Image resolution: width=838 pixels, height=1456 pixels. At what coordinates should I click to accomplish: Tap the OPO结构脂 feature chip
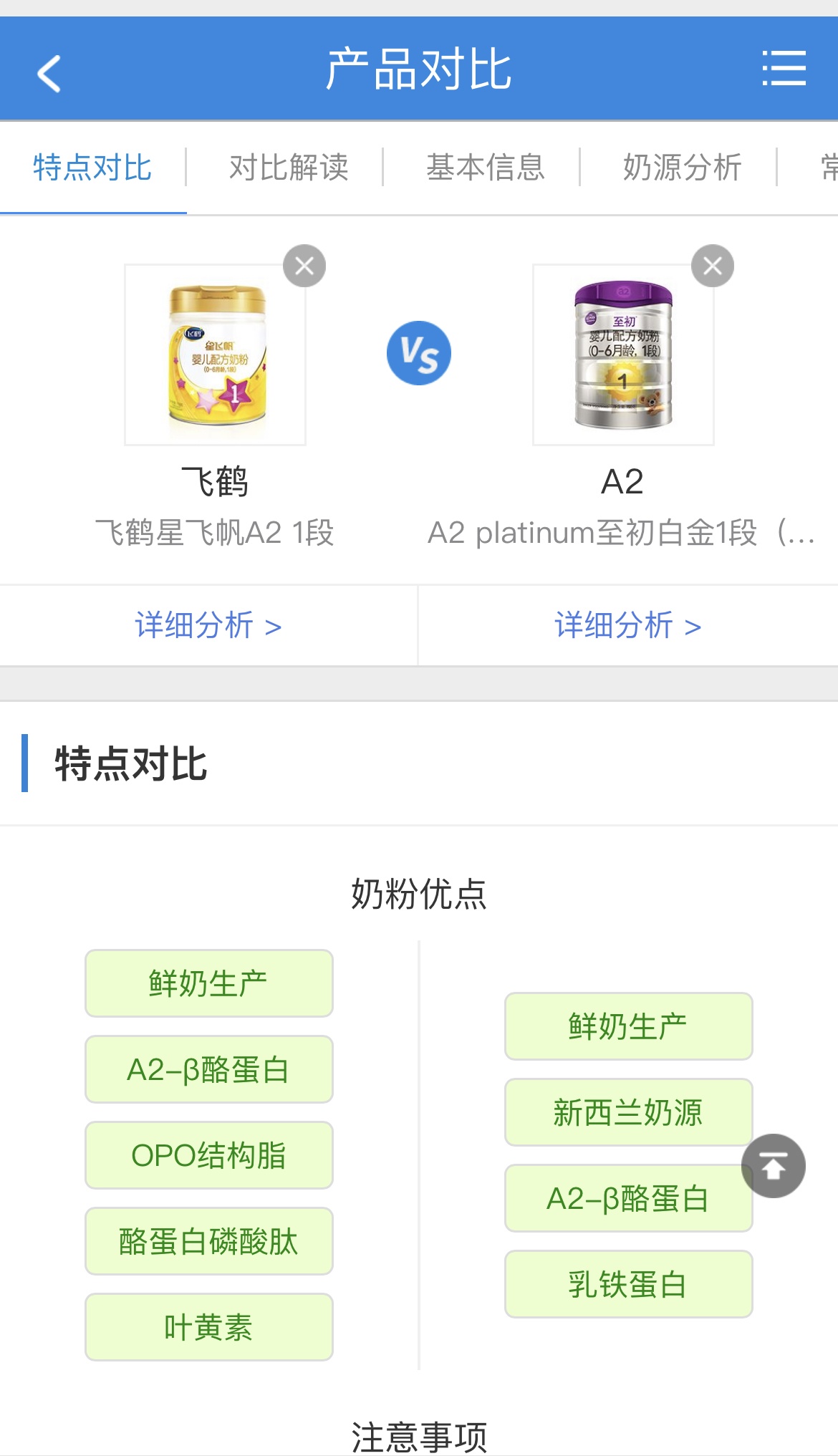[208, 1155]
